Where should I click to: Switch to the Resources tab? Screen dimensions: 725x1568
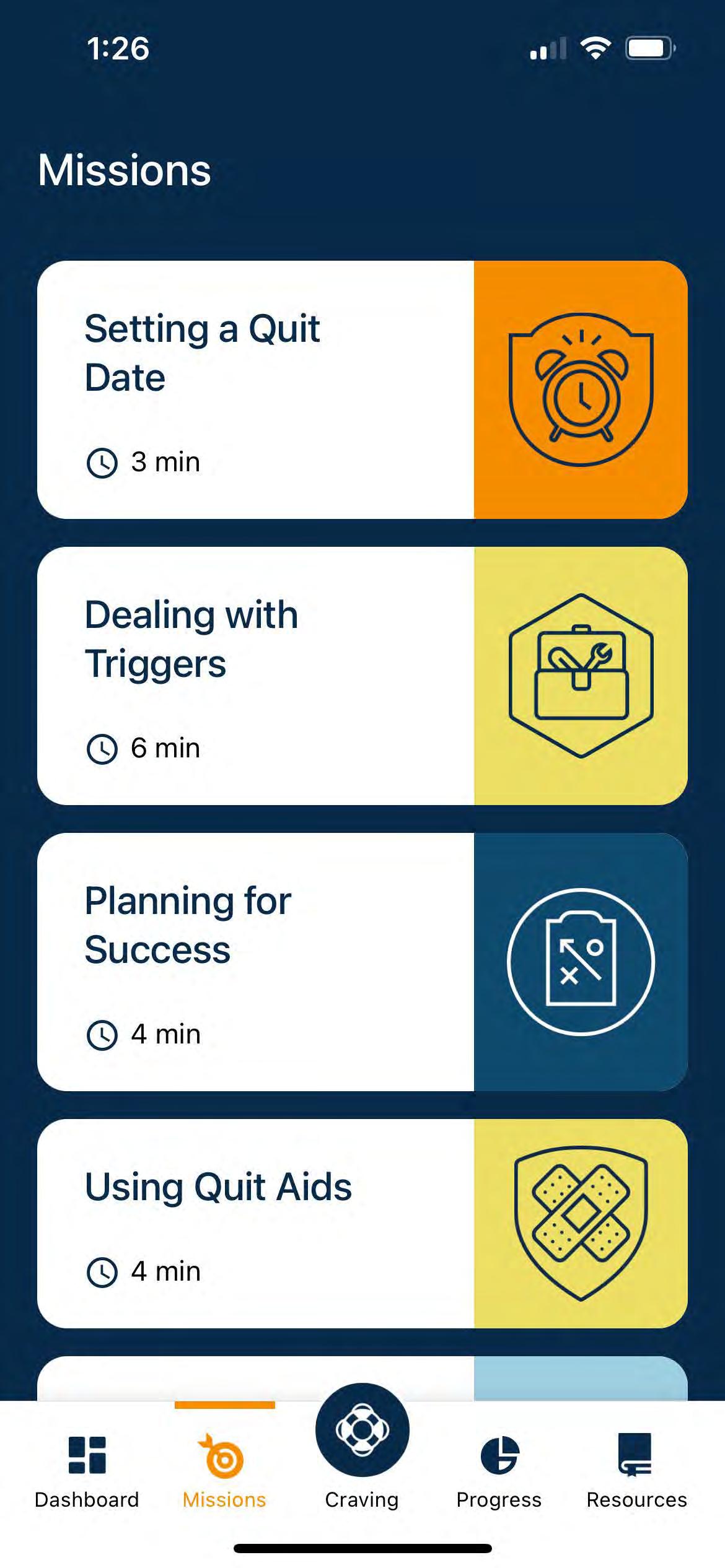(636, 1471)
